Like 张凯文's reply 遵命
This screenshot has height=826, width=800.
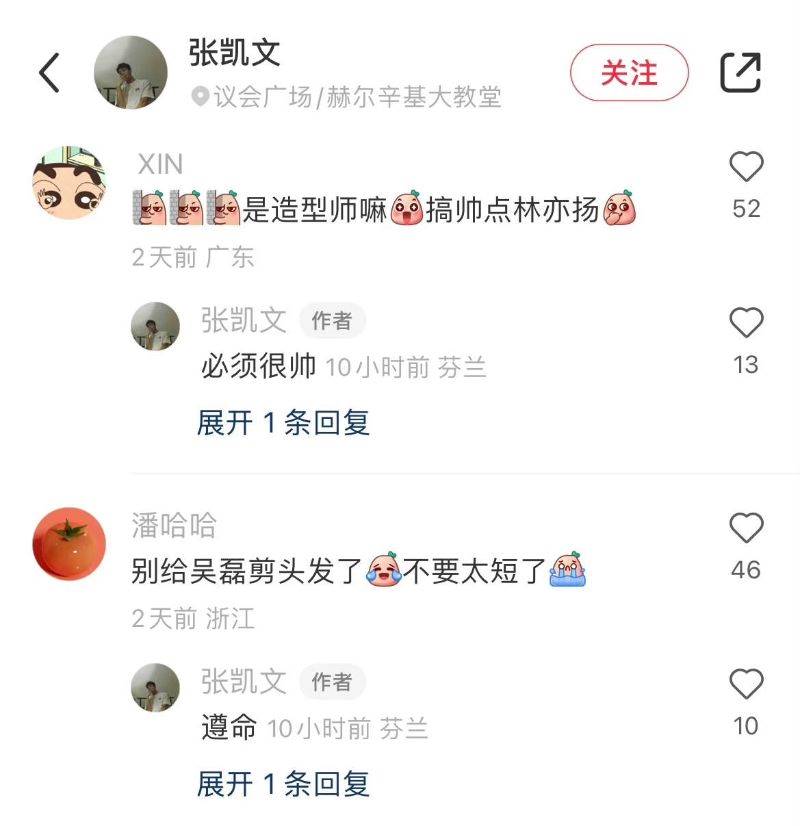[746, 685]
